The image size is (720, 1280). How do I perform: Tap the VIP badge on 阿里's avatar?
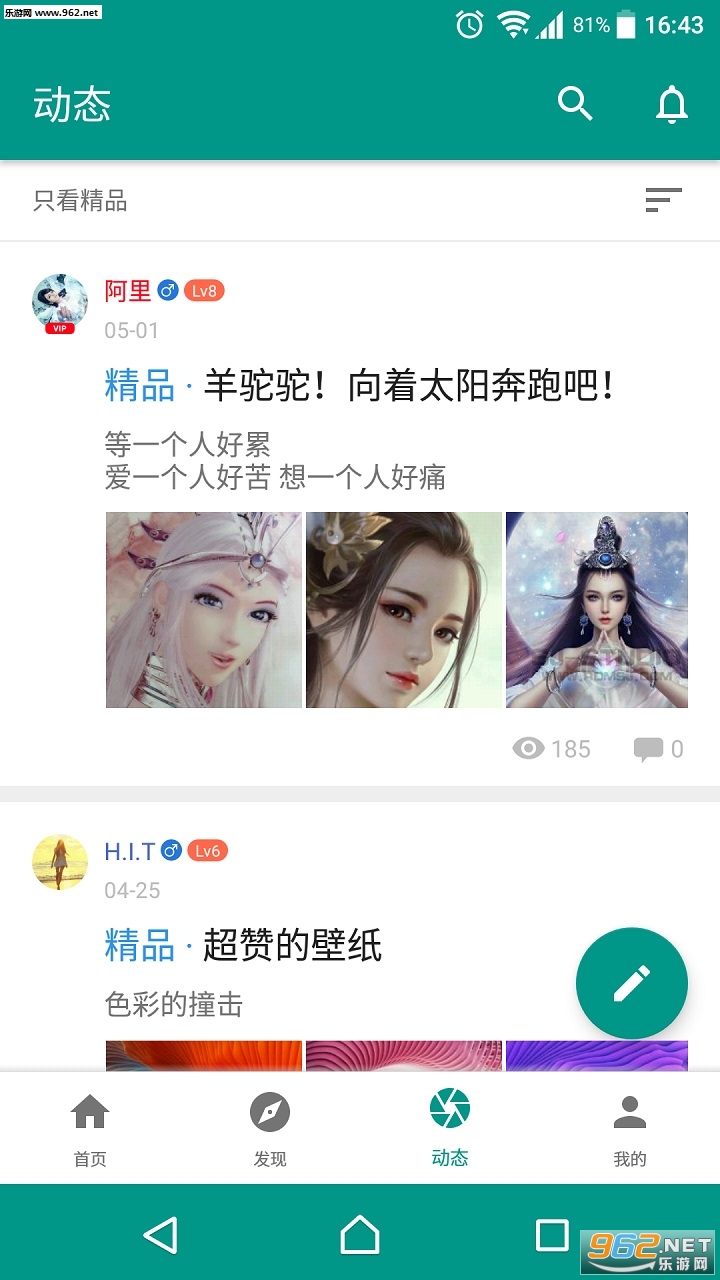pos(58,328)
